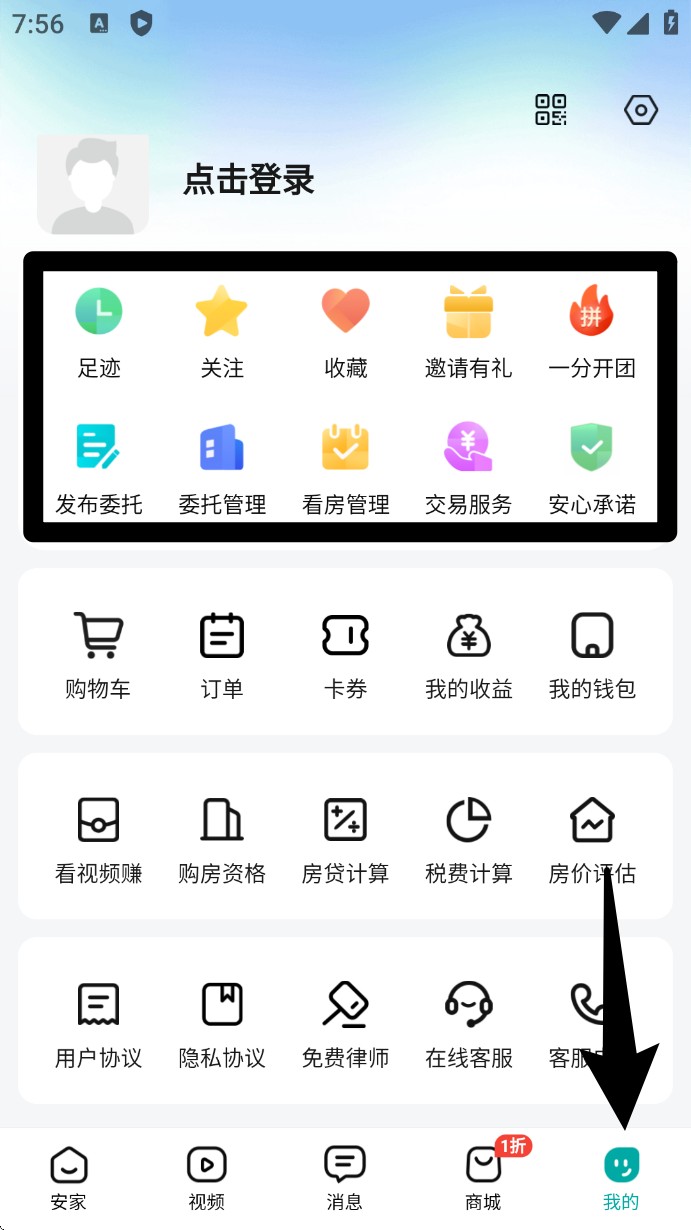Open 税费计算 tax calculator
691x1230 pixels.
[x=468, y=838]
